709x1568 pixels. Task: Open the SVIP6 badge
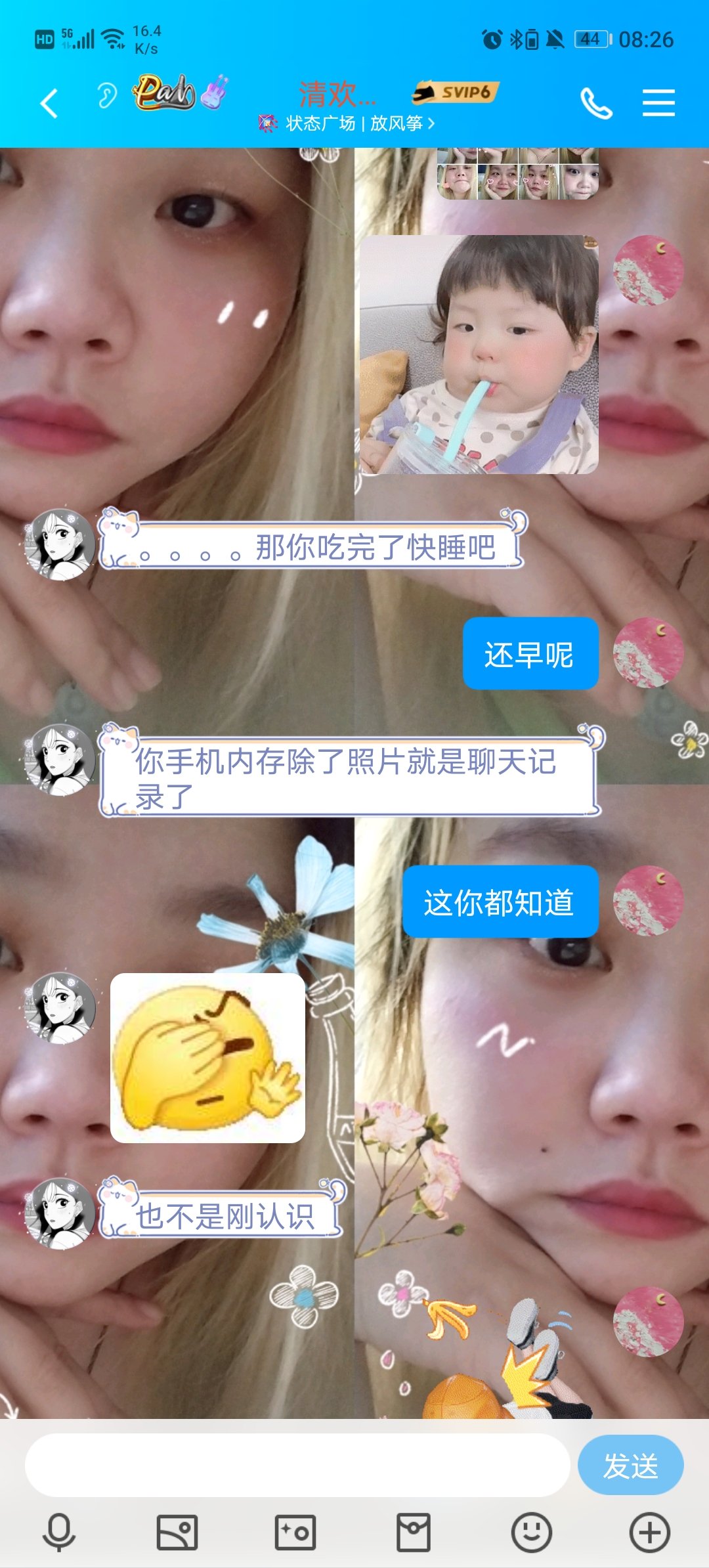[457, 92]
